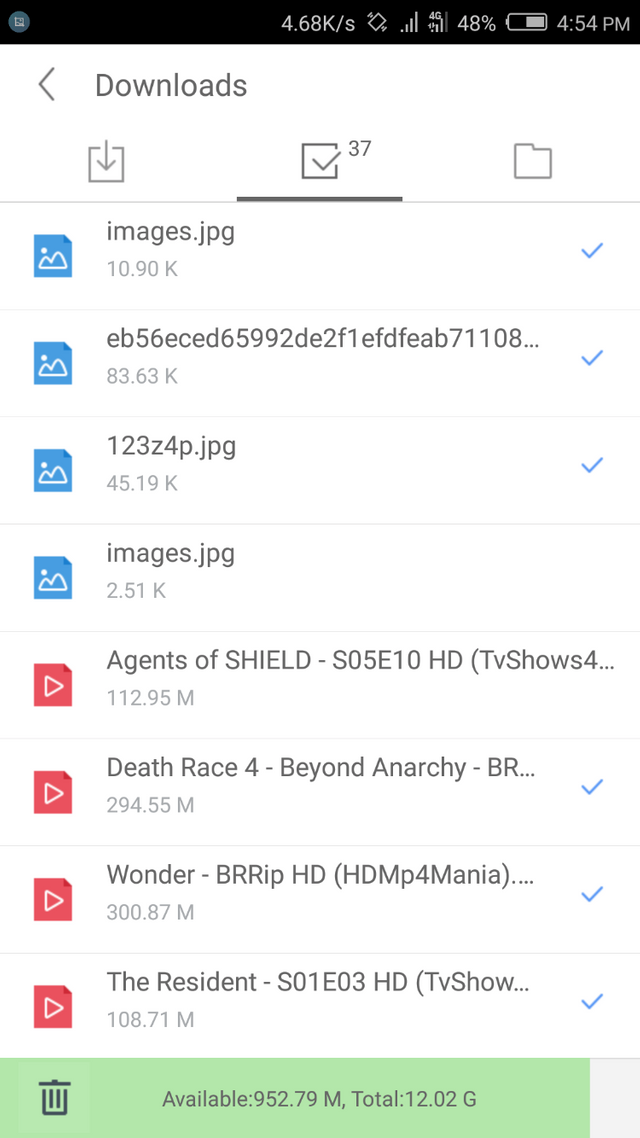Go back from Downloads
Viewport: 640px width, 1138px height.
[x=46, y=85]
